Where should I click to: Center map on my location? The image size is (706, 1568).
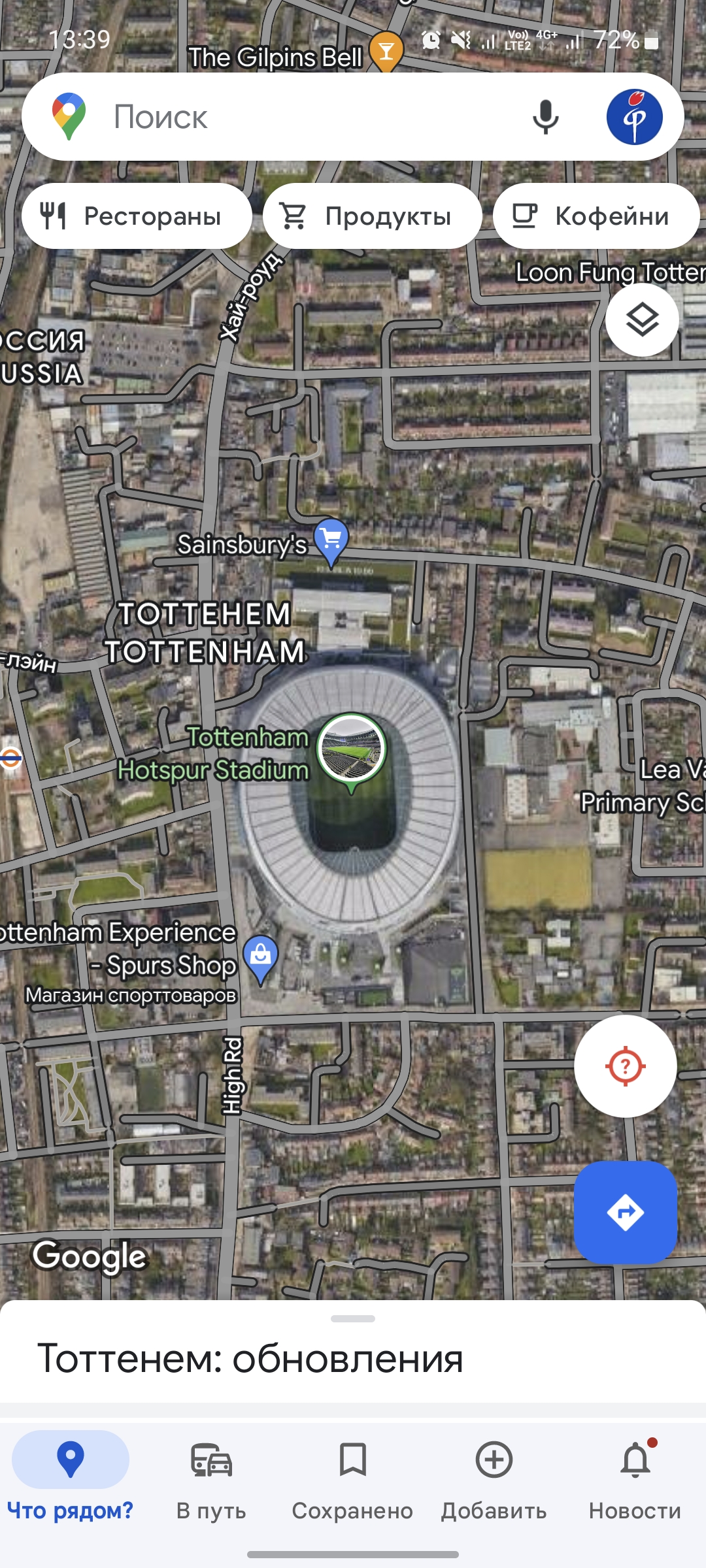[625, 1066]
